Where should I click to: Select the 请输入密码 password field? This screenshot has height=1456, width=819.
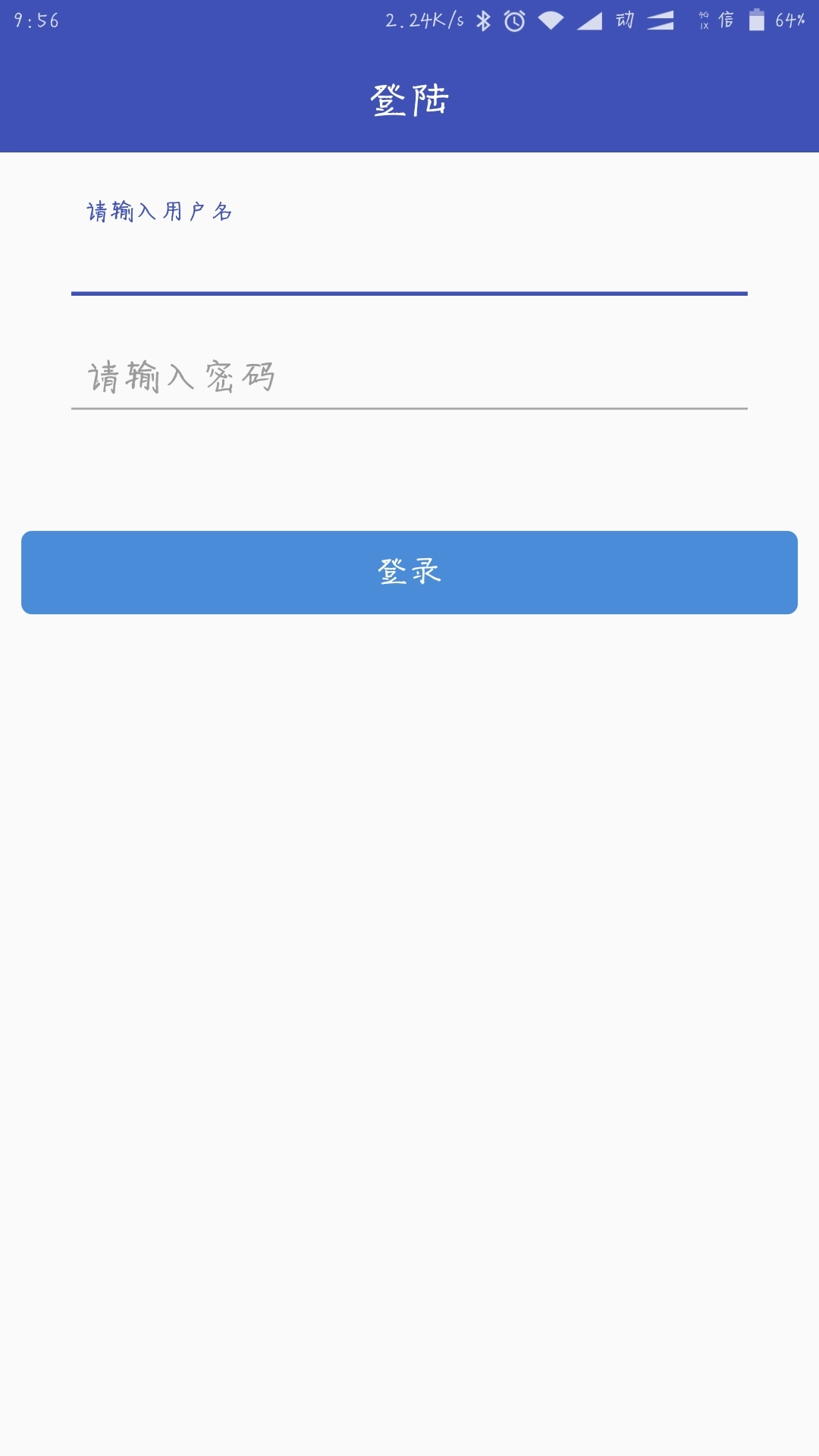tap(409, 375)
